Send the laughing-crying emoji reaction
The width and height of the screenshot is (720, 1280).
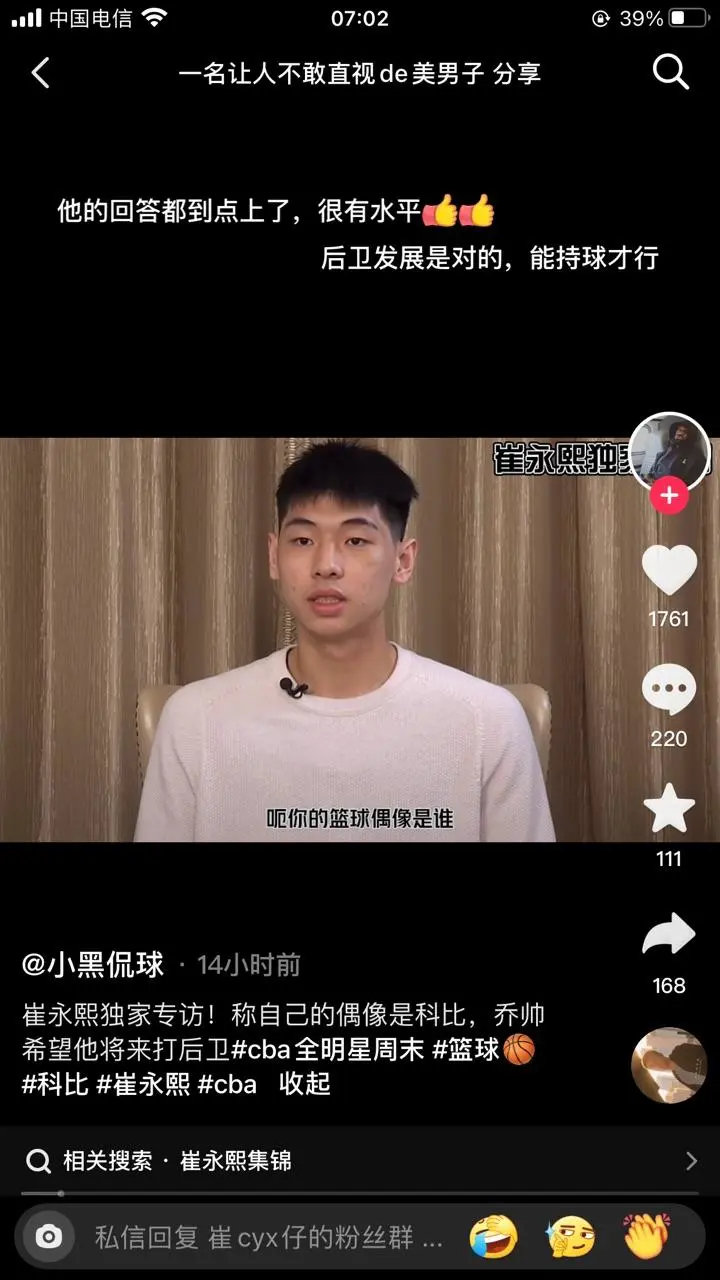494,1238
